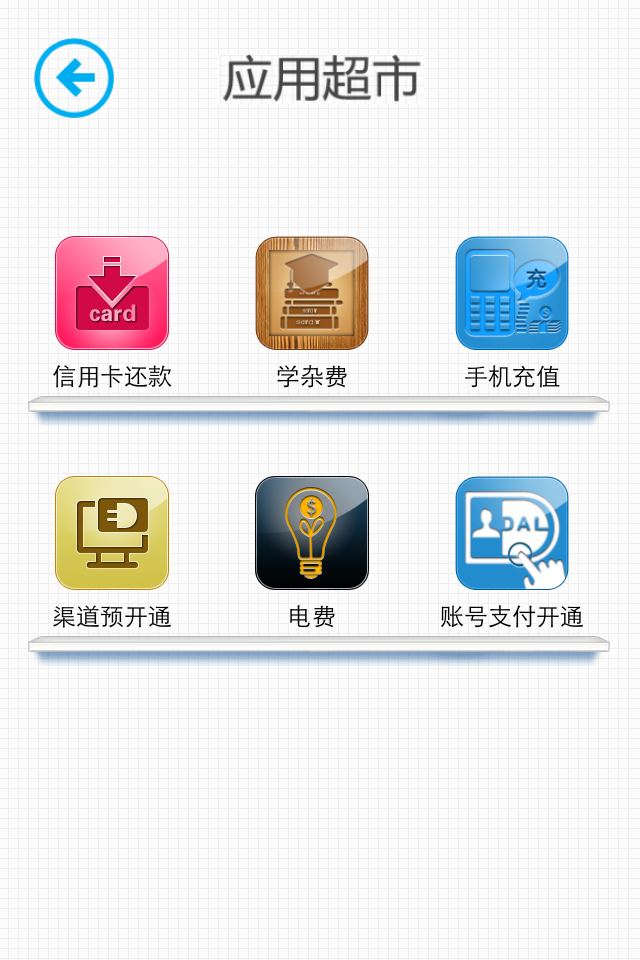Select 手机充值 phone top-up

click(512, 293)
